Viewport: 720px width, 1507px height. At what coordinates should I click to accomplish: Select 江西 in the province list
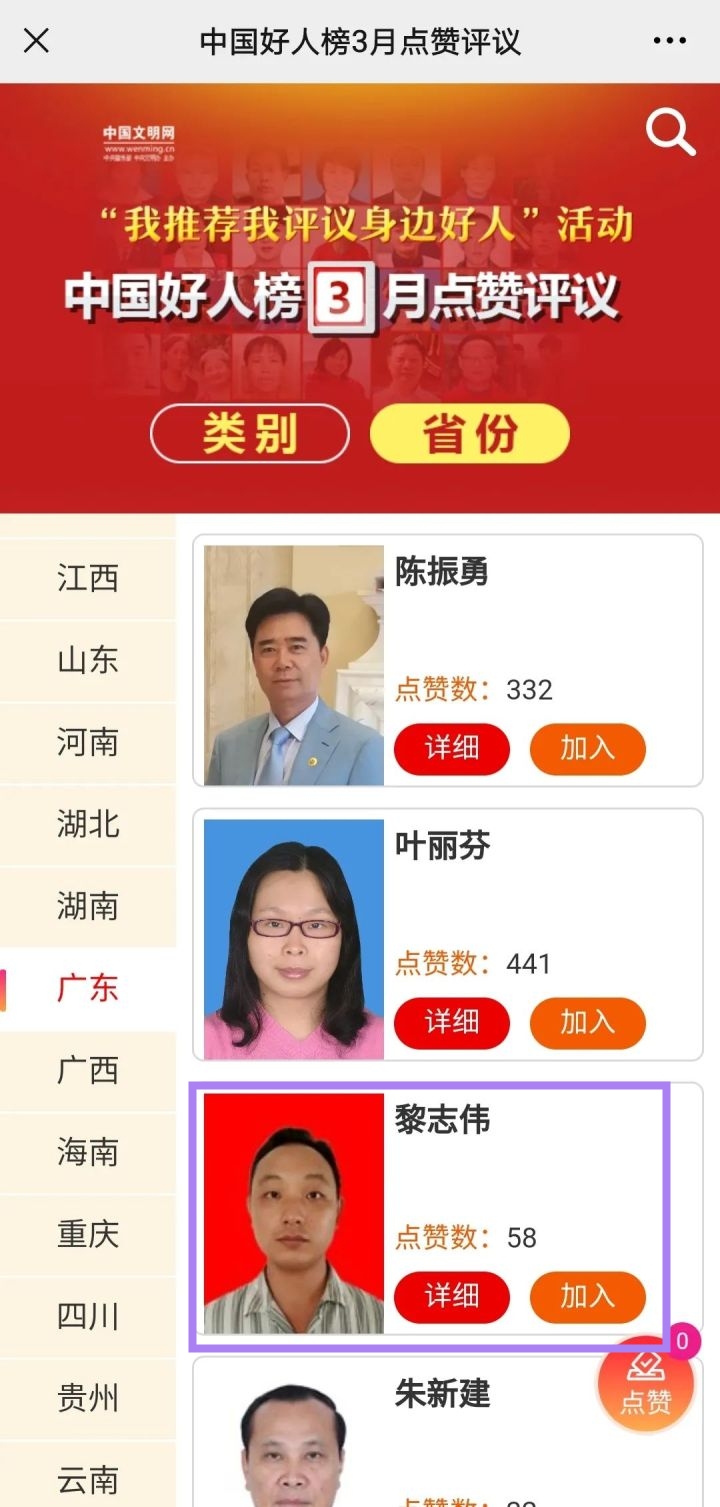point(88,578)
